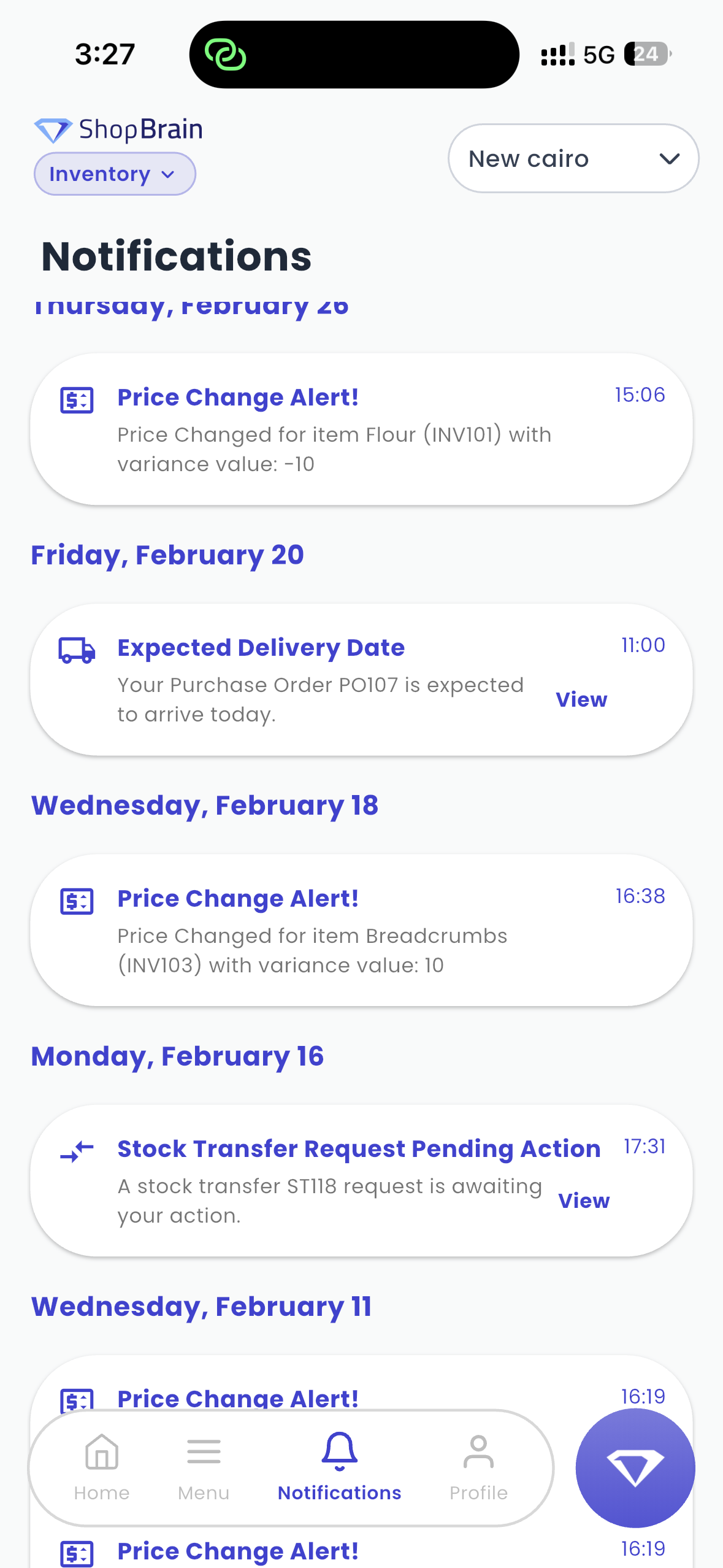Expand the Inventory filter chip

tap(114, 174)
